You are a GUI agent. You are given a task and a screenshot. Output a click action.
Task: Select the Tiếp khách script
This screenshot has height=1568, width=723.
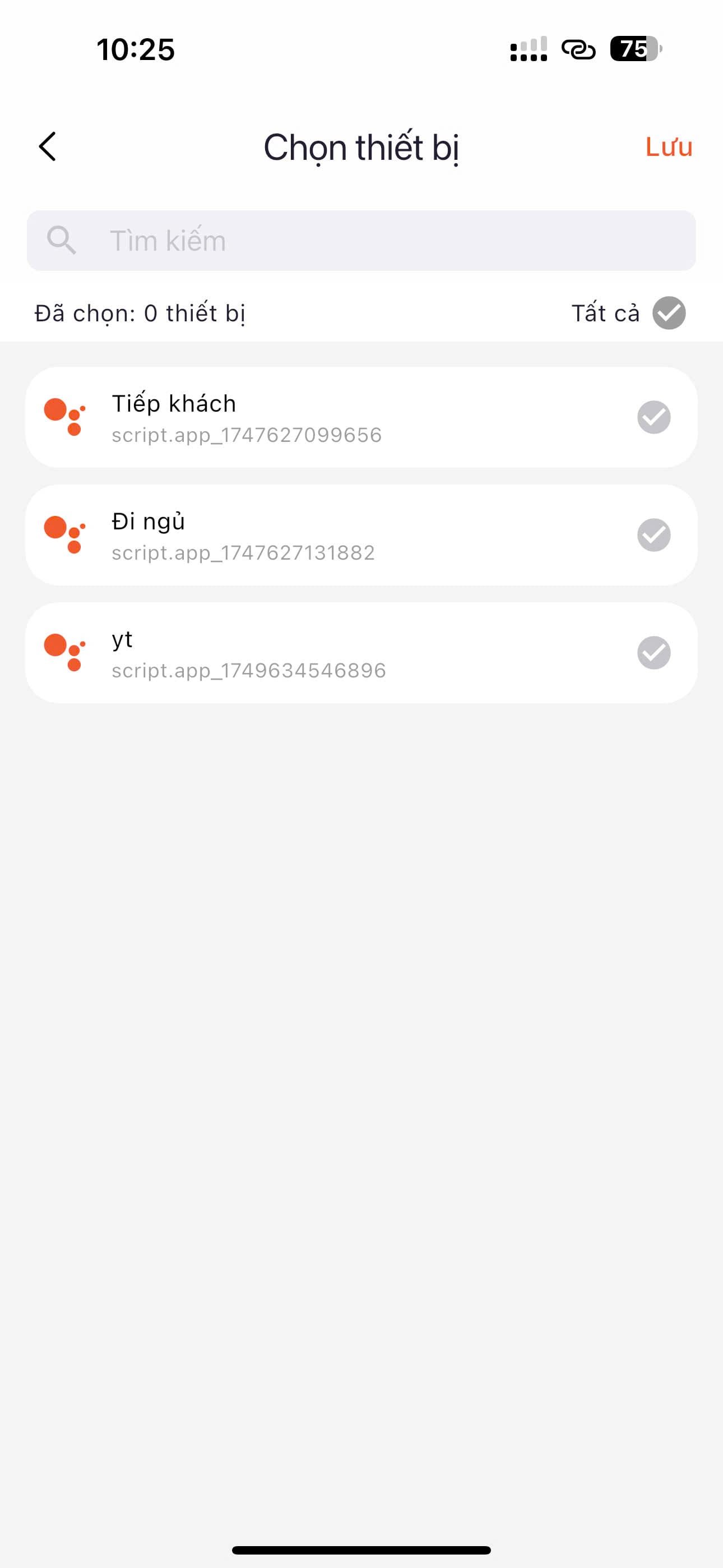click(x=361, y=417)
